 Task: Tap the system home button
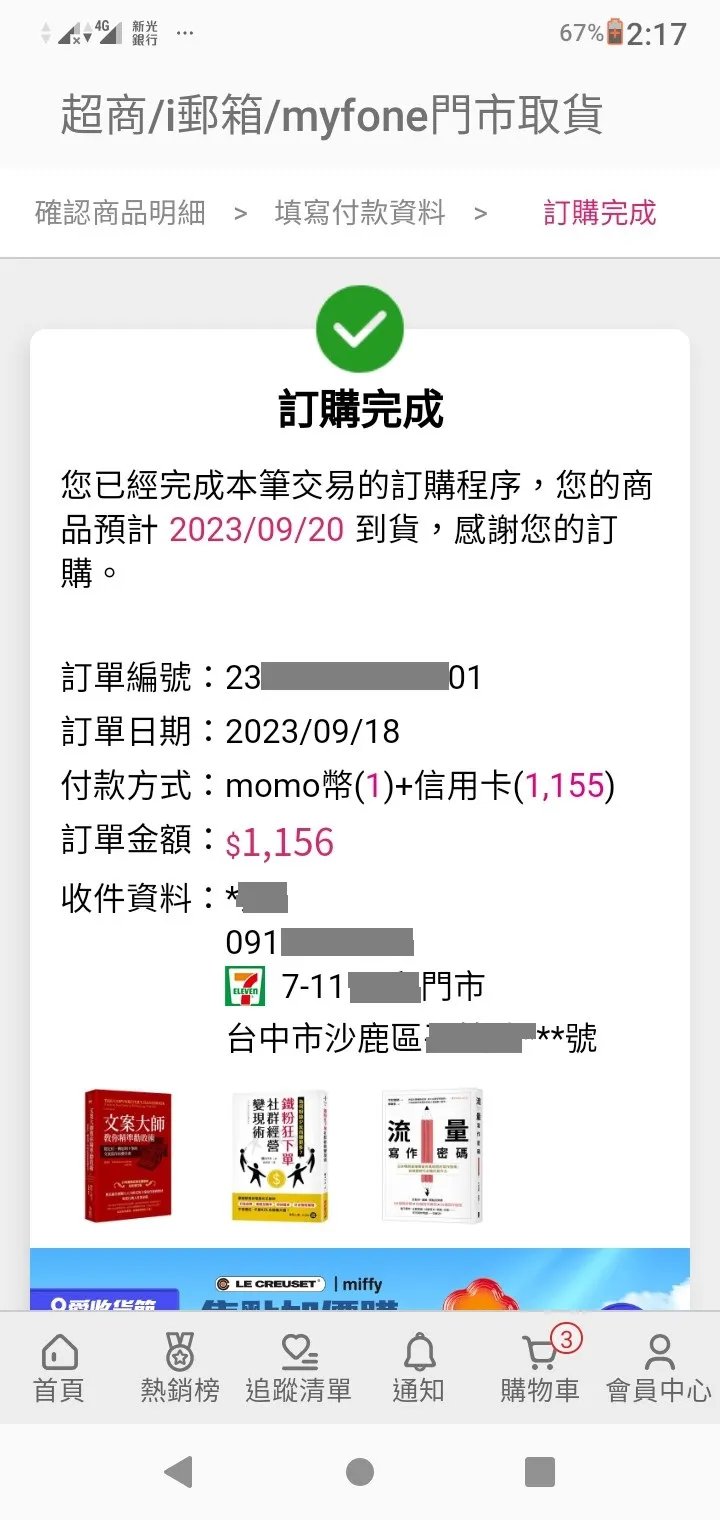[360, 1471]
